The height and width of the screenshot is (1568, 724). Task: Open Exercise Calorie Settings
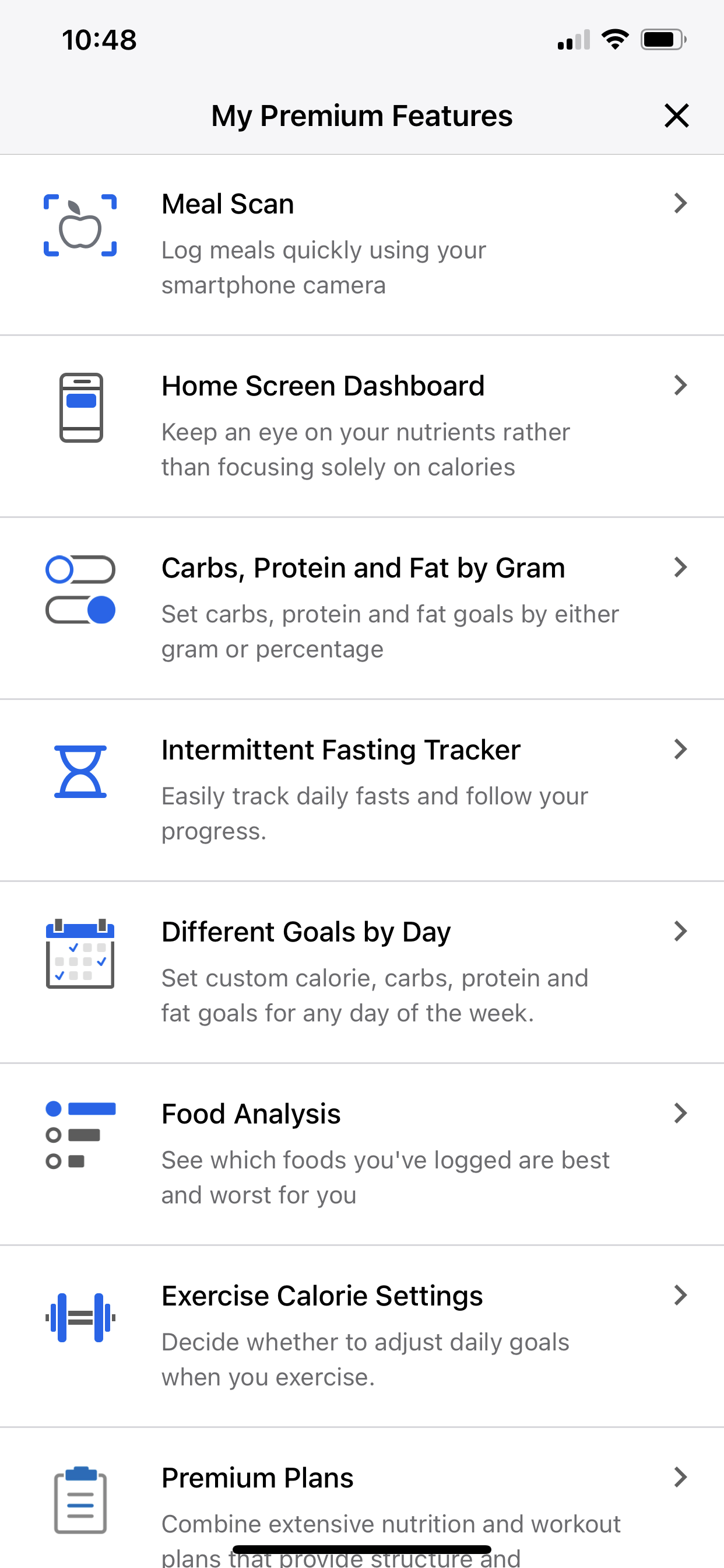(x=362, y=1336)
